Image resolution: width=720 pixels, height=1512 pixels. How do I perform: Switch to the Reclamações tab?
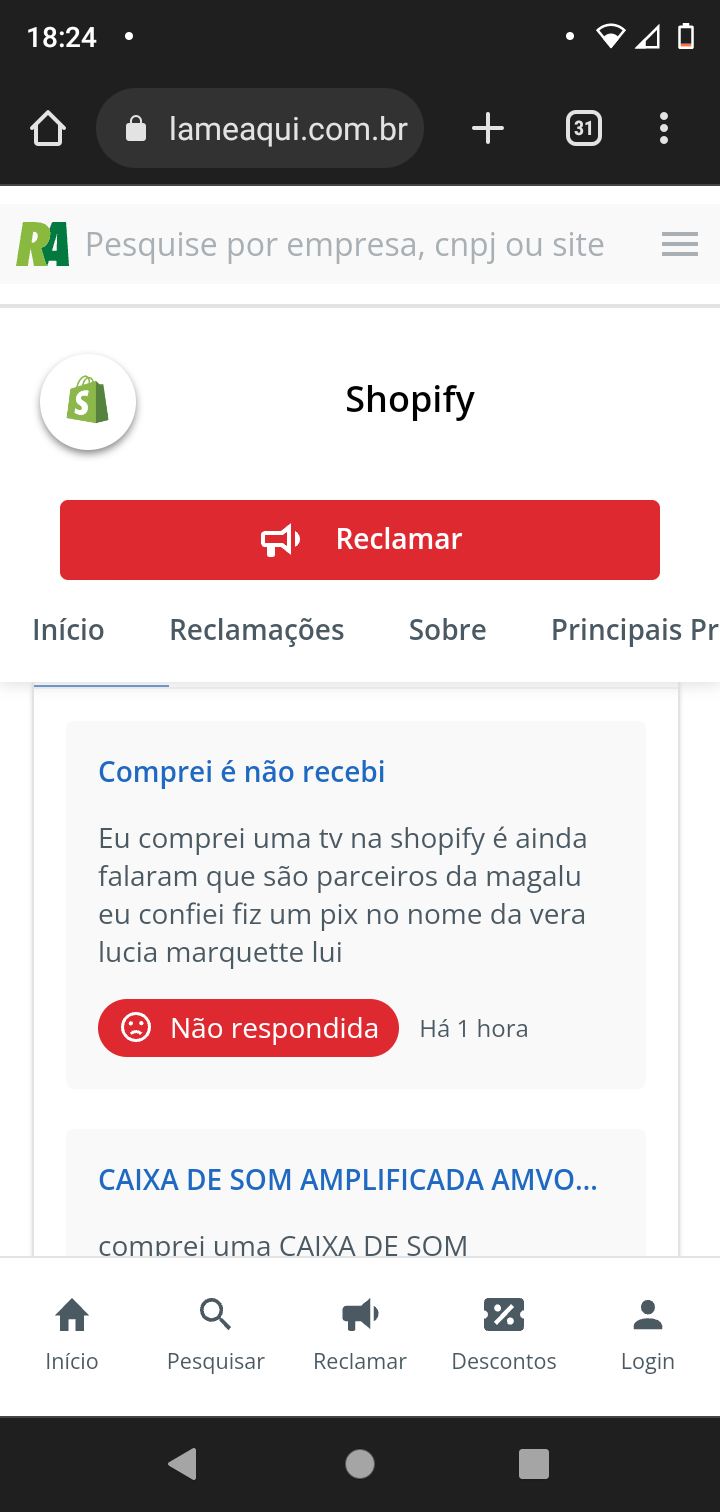[x=257, y=630]
